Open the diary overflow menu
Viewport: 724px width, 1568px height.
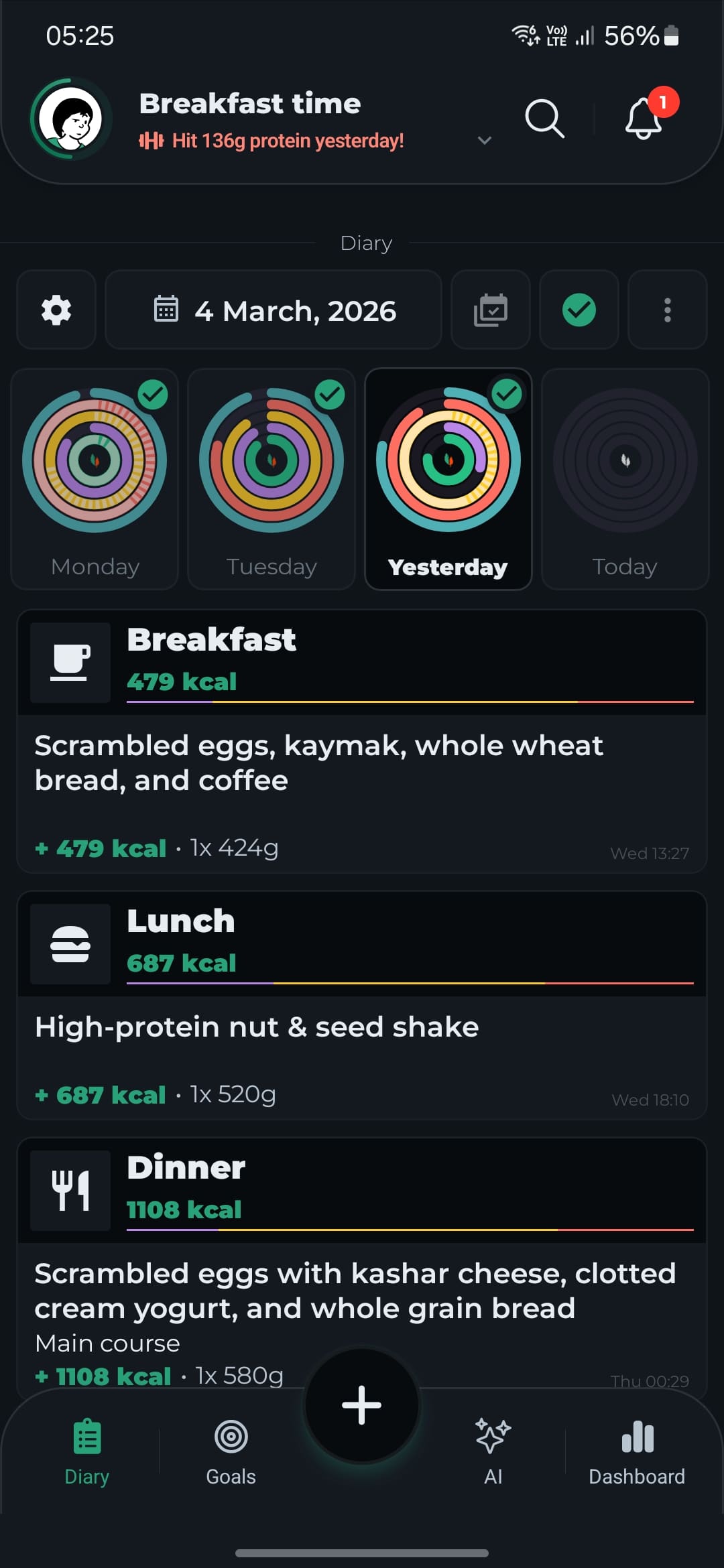(x=668, y=310)
